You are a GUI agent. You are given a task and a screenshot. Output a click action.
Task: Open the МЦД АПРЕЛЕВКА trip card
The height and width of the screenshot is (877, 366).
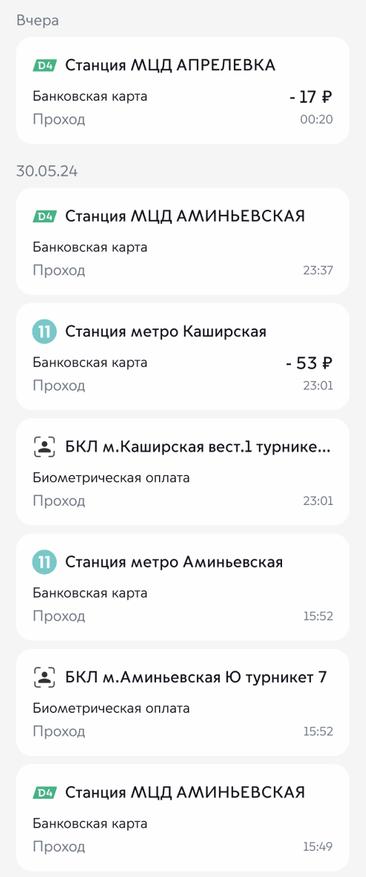coord(182,91)
